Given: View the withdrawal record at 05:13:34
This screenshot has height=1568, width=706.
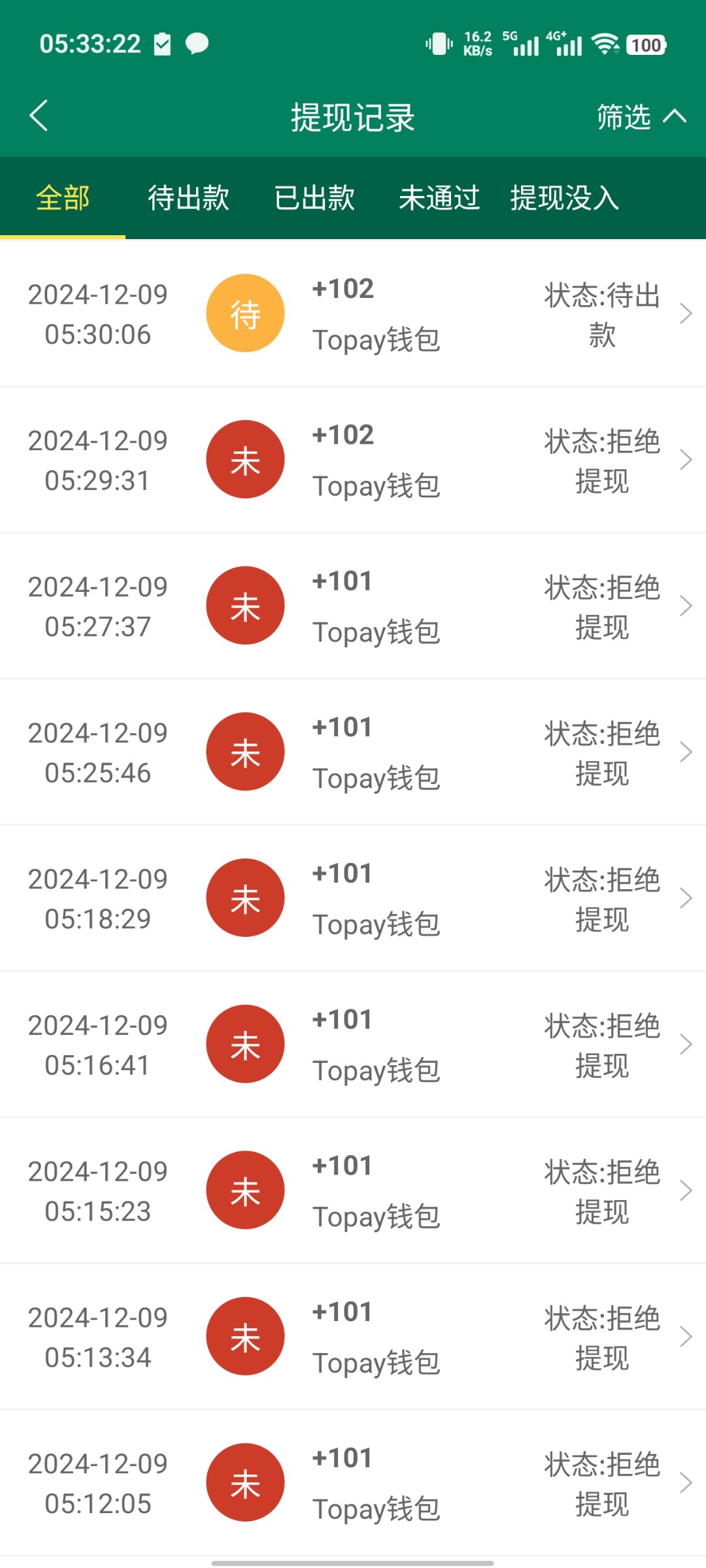Looking at the screenshot, I should (353, 1337).
